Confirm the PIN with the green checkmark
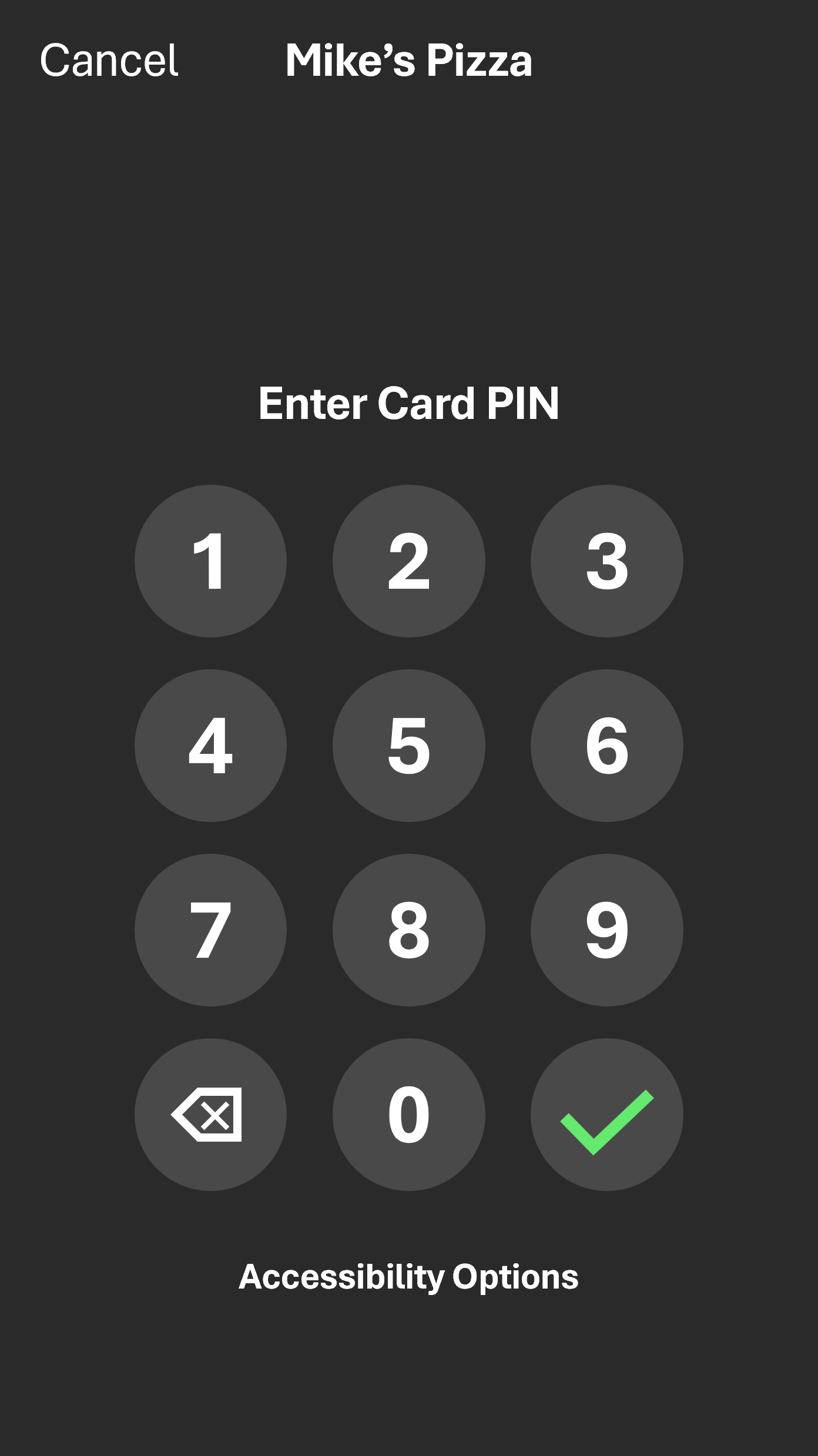 607,1115
